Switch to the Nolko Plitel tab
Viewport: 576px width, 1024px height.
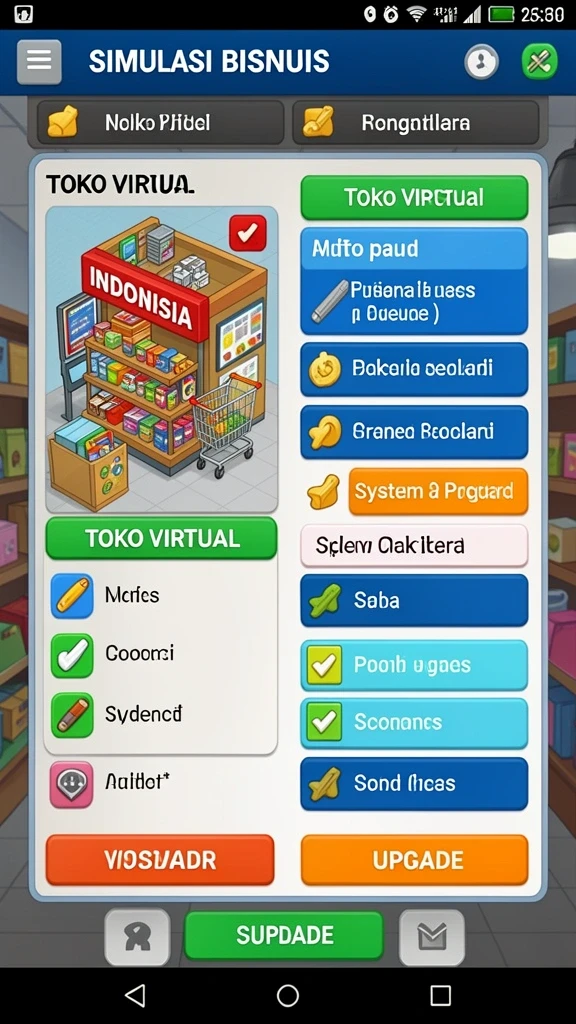tap(160, 122)
